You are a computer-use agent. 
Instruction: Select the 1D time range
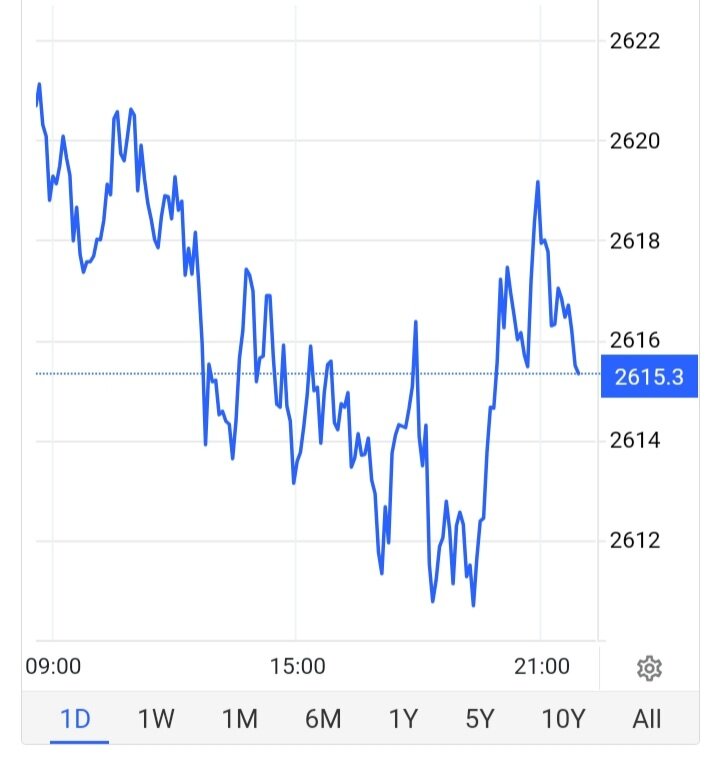point(76,718)
